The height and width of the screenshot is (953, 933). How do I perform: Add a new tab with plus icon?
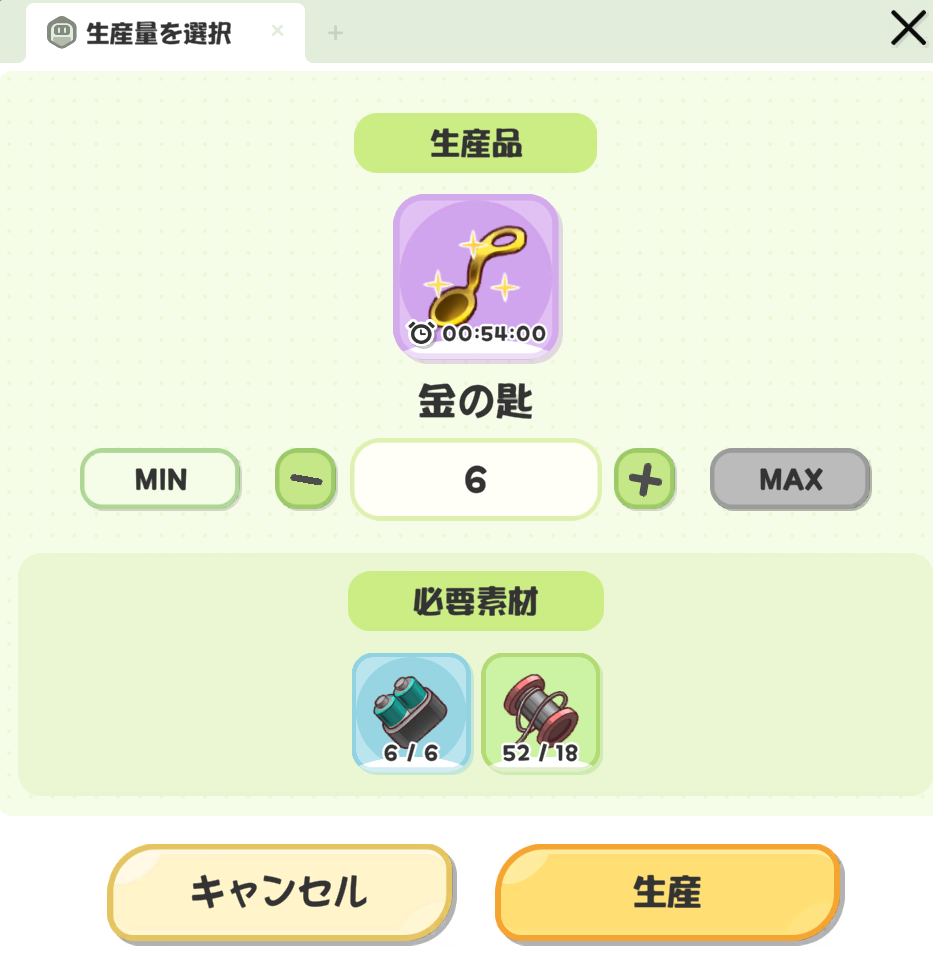335,33
